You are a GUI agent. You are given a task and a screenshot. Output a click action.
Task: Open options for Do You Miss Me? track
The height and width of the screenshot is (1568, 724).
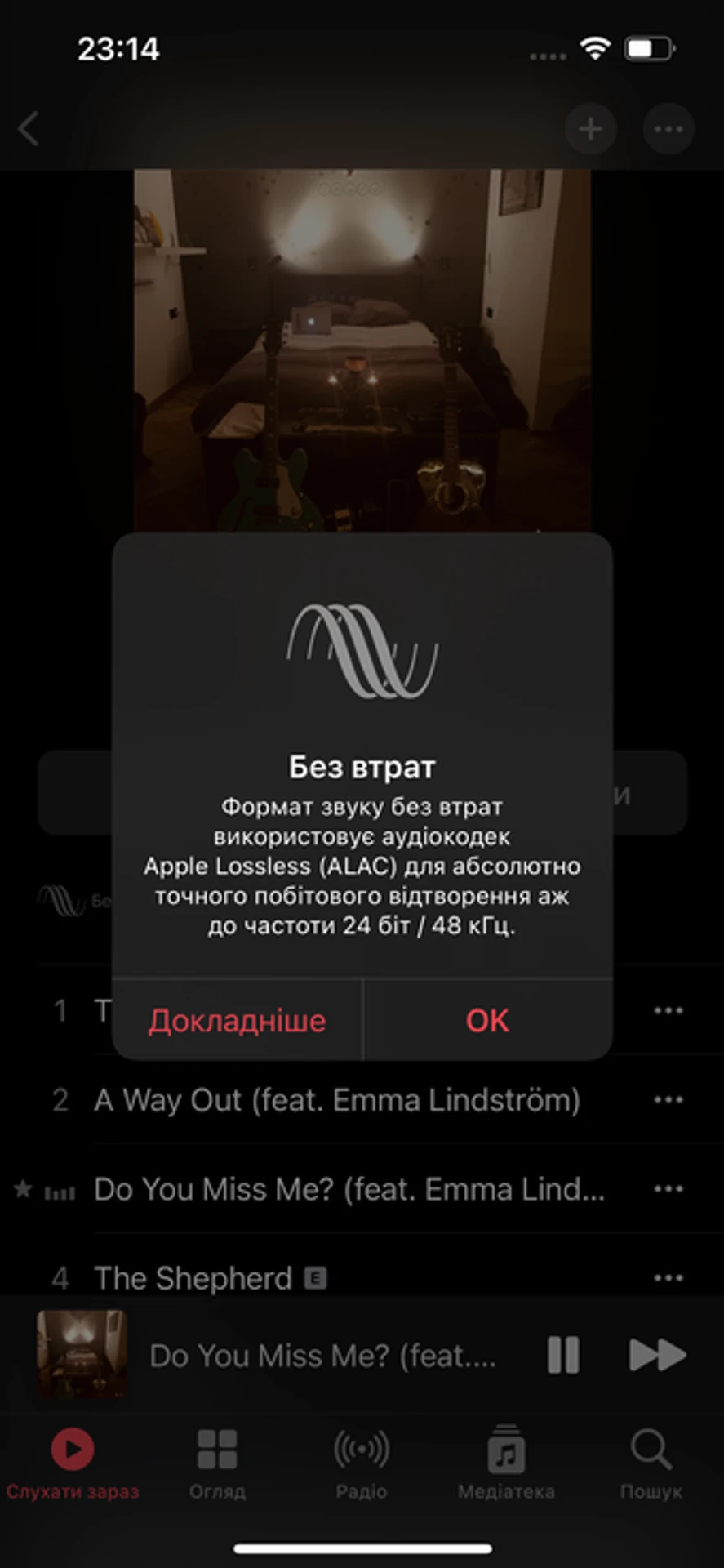tap(668, 1189)
